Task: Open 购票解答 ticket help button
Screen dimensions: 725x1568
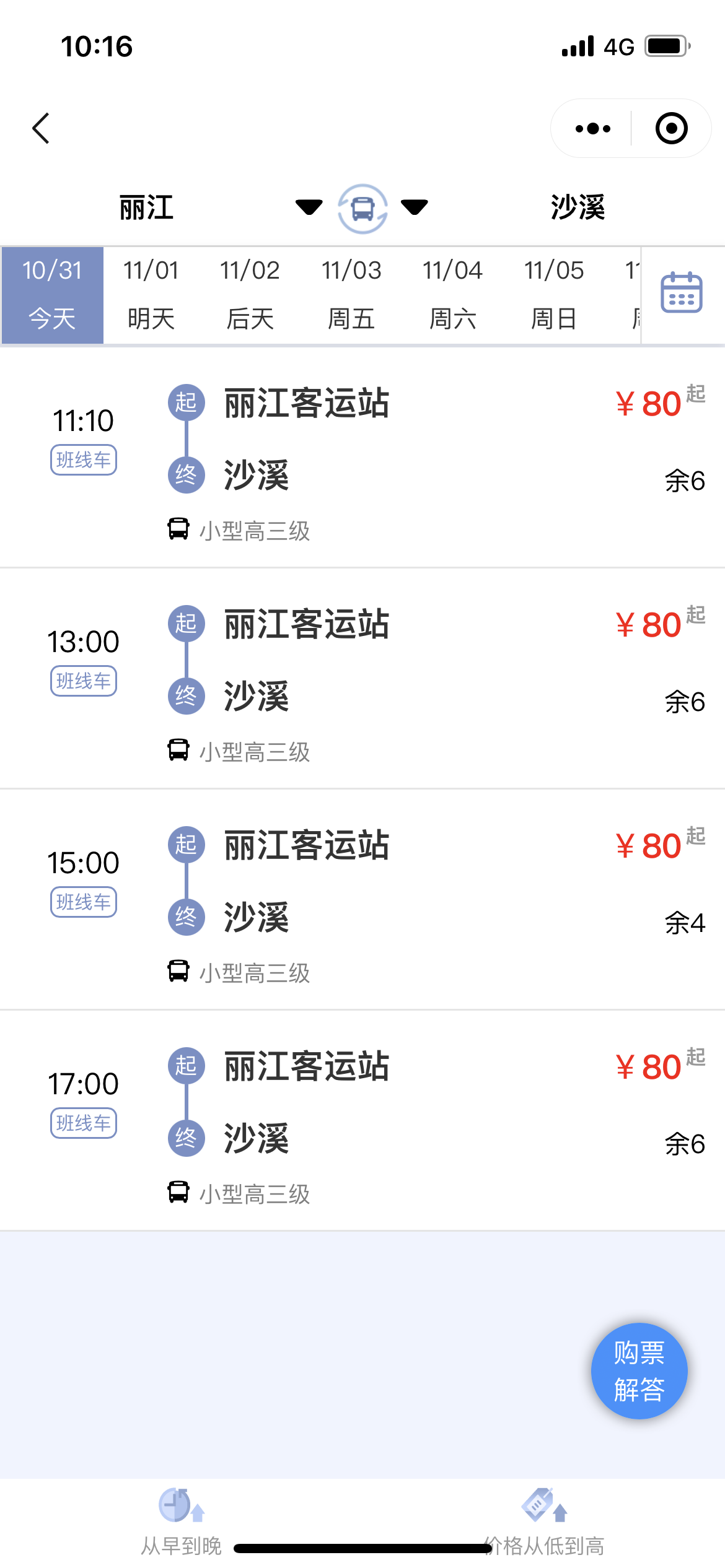Action: [x=639, y=1371]
